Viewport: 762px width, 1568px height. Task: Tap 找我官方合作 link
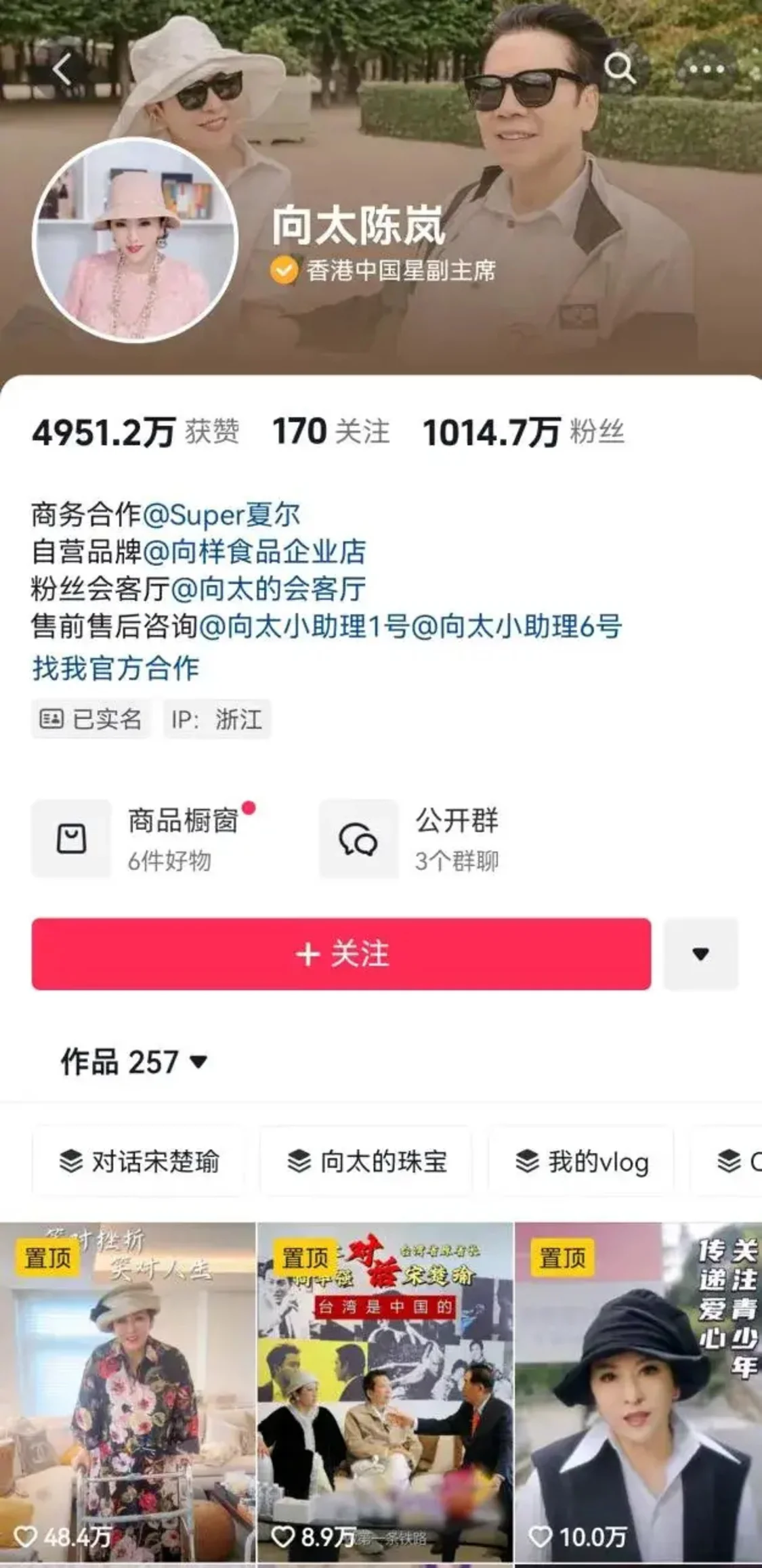click(116, 668)
